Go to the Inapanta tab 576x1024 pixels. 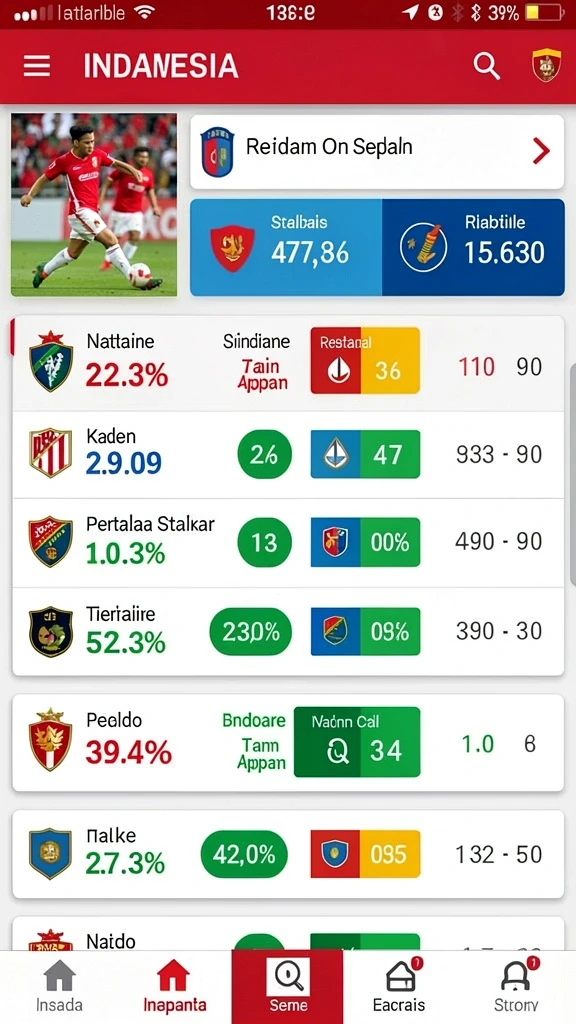point(174,986)
